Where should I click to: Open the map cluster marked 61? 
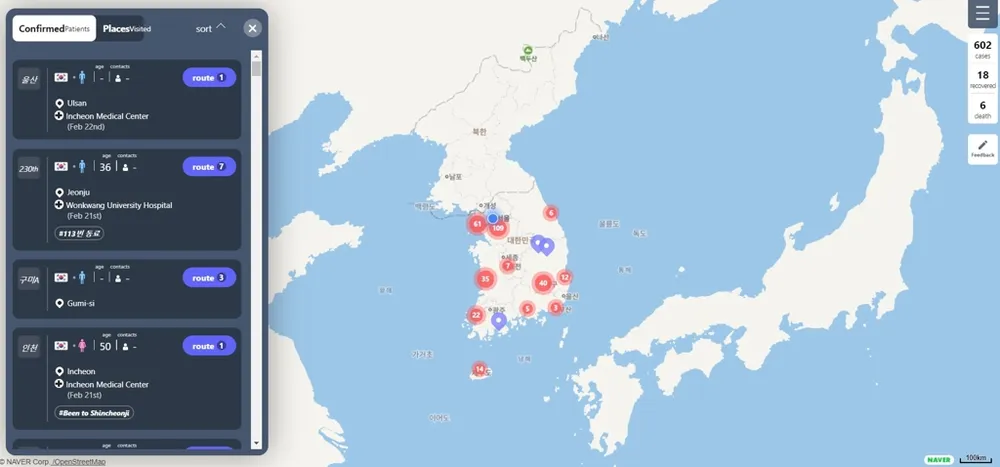coord(477,224)
